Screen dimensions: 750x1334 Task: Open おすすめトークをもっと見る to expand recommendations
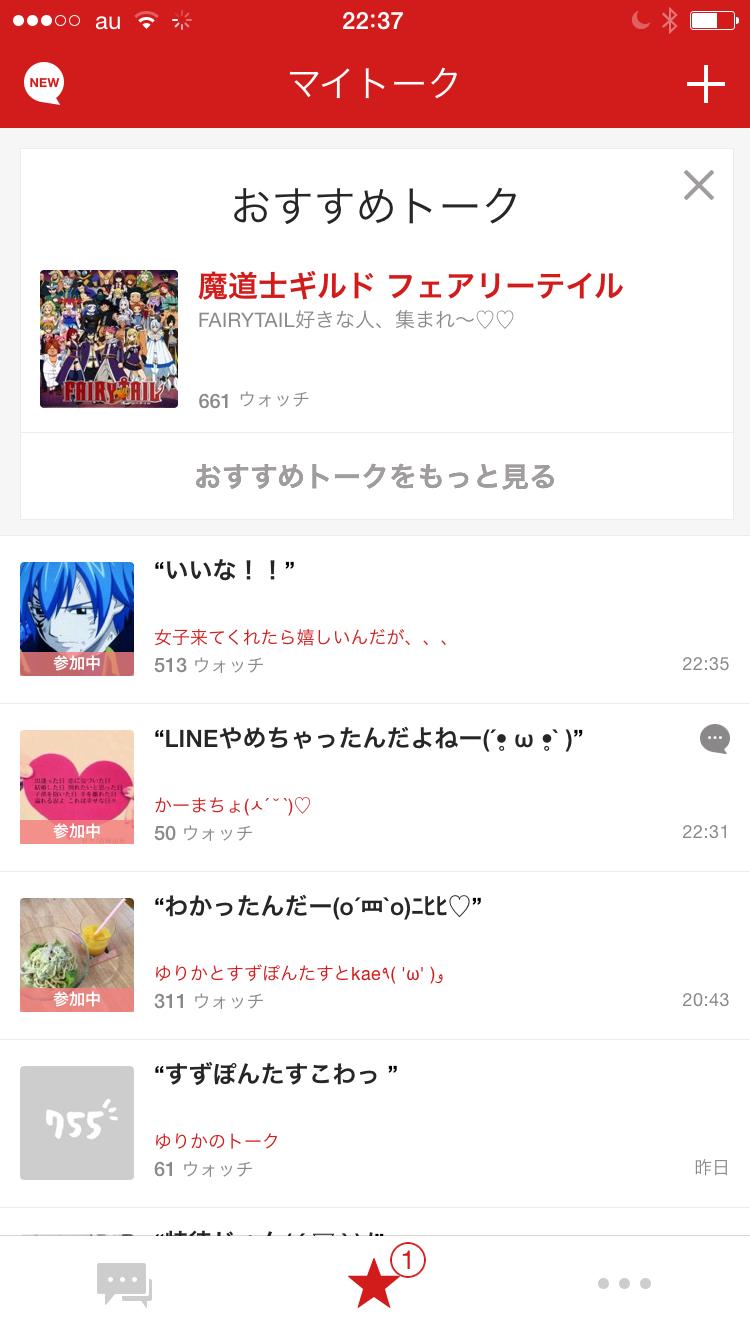[374, 478]
